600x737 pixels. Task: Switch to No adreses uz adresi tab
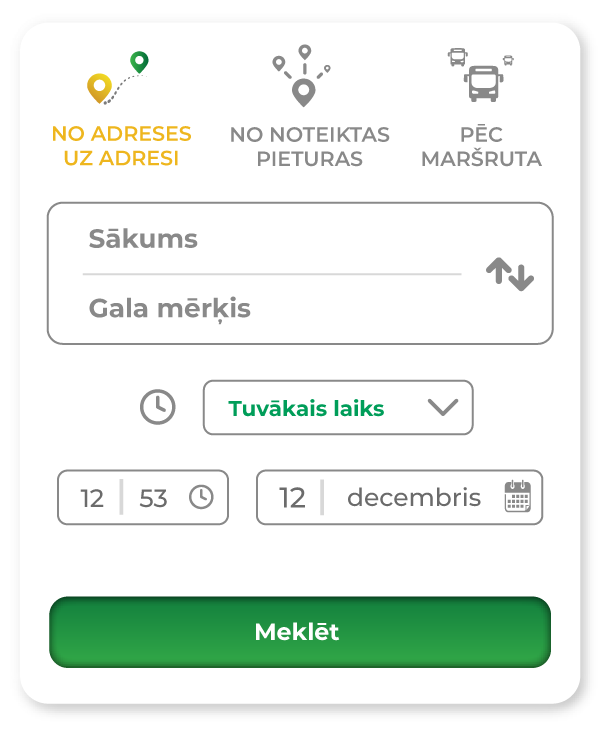[x=121, y=110]
